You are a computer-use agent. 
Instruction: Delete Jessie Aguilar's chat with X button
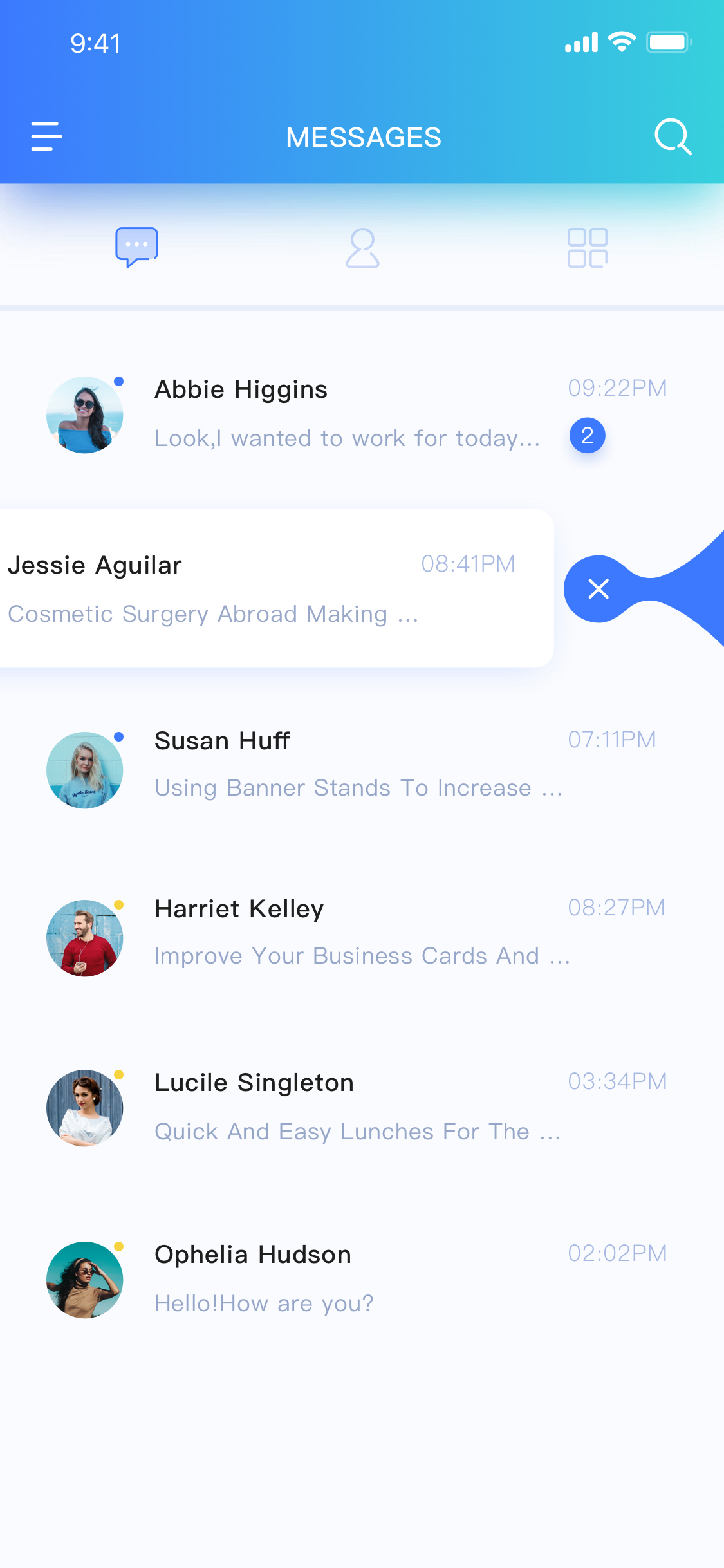[x=599, y=589]
